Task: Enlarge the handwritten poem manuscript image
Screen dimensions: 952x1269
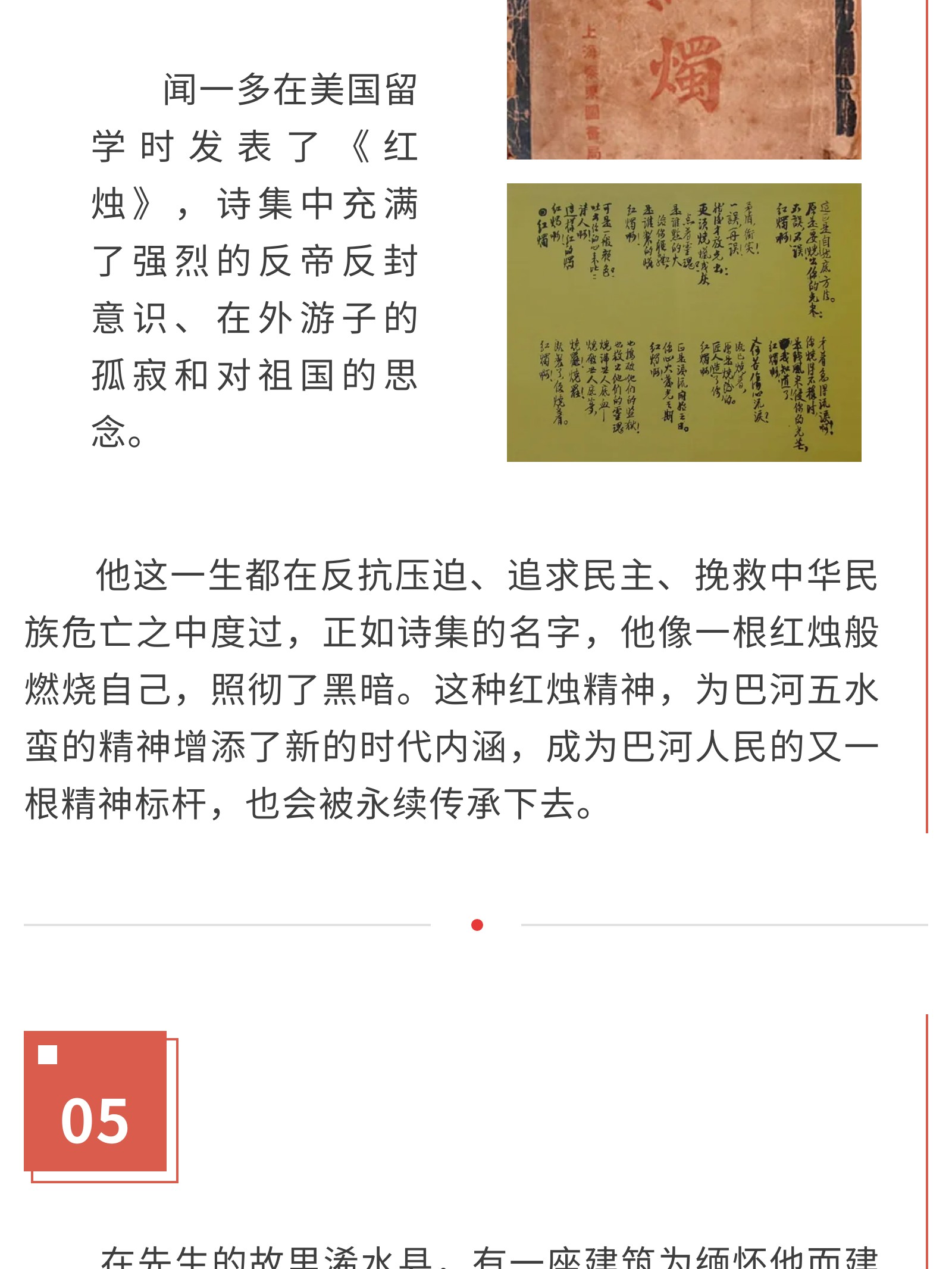Action: pos(684,322)
